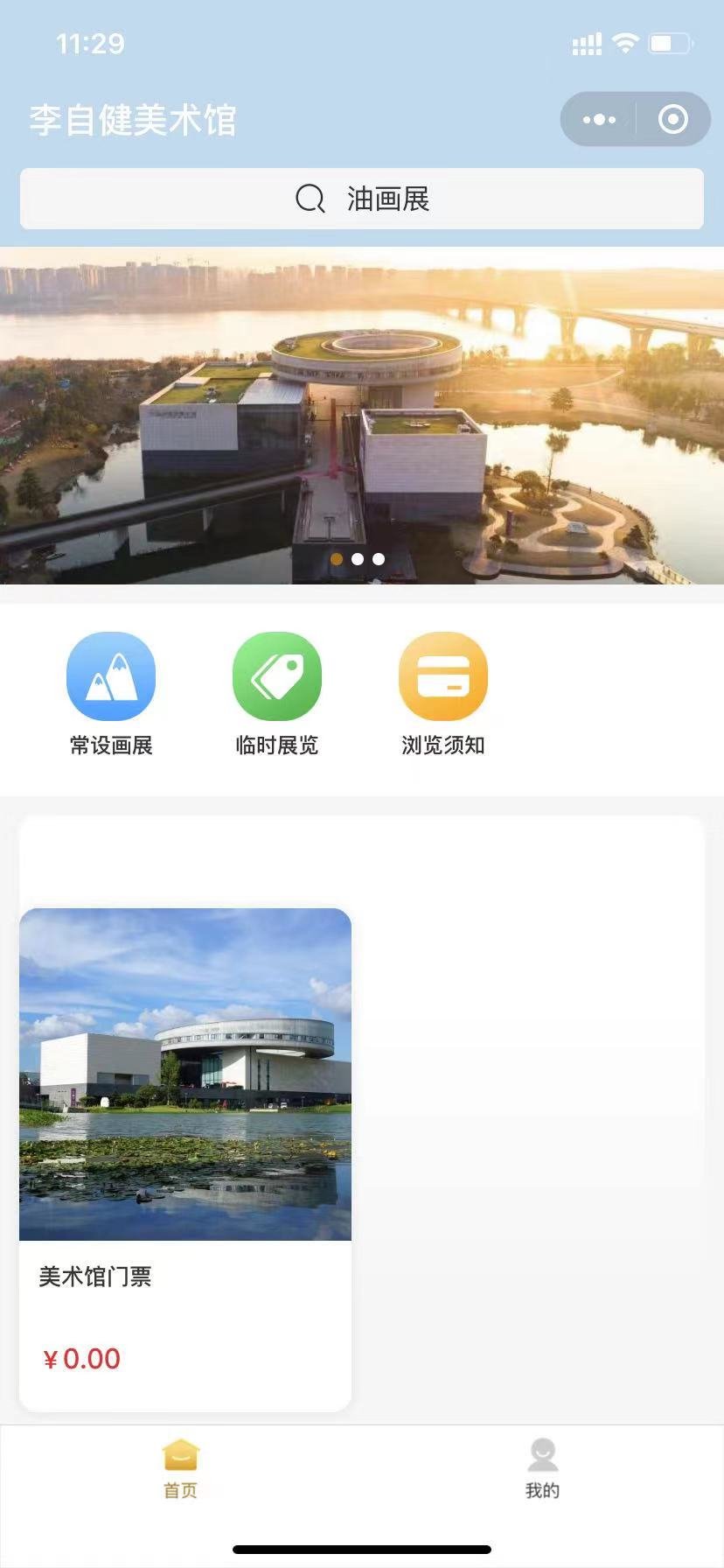Switch to the 我的 tab

tap(542, 1470)
